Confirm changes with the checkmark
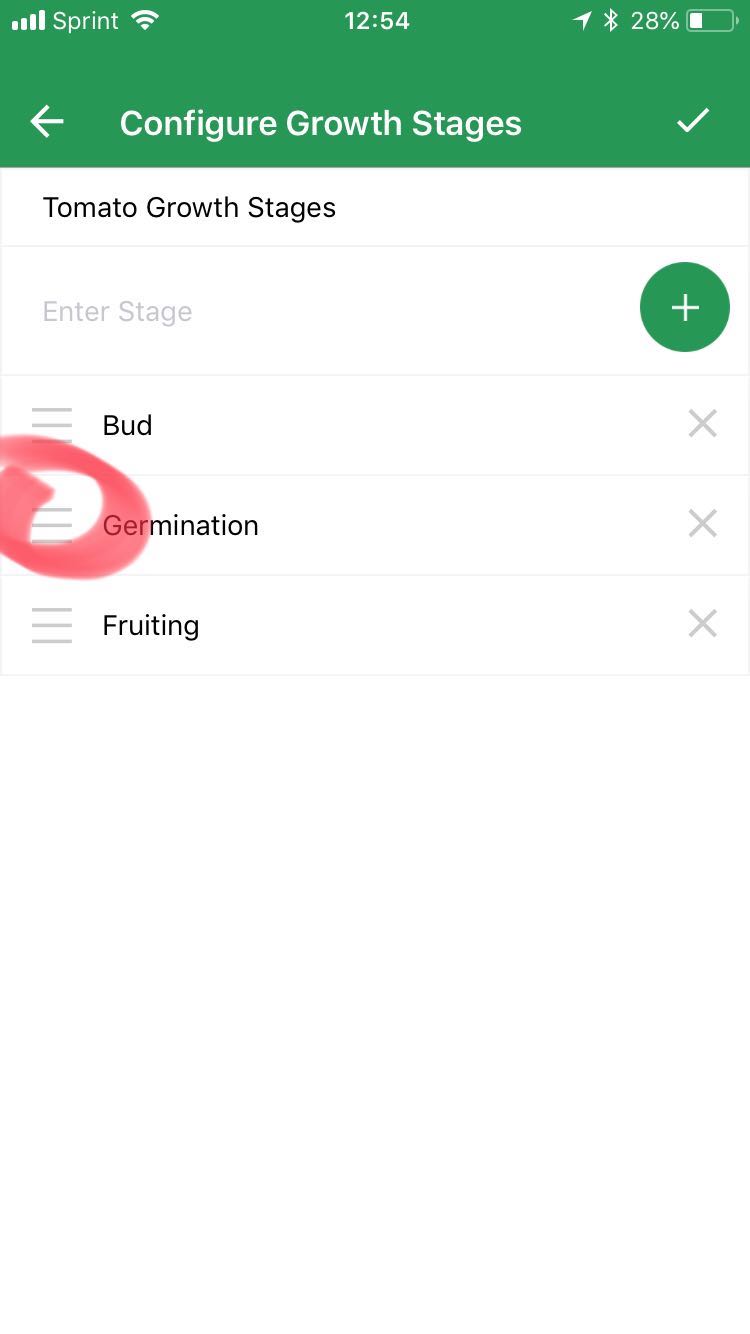 tap(692, 121)
